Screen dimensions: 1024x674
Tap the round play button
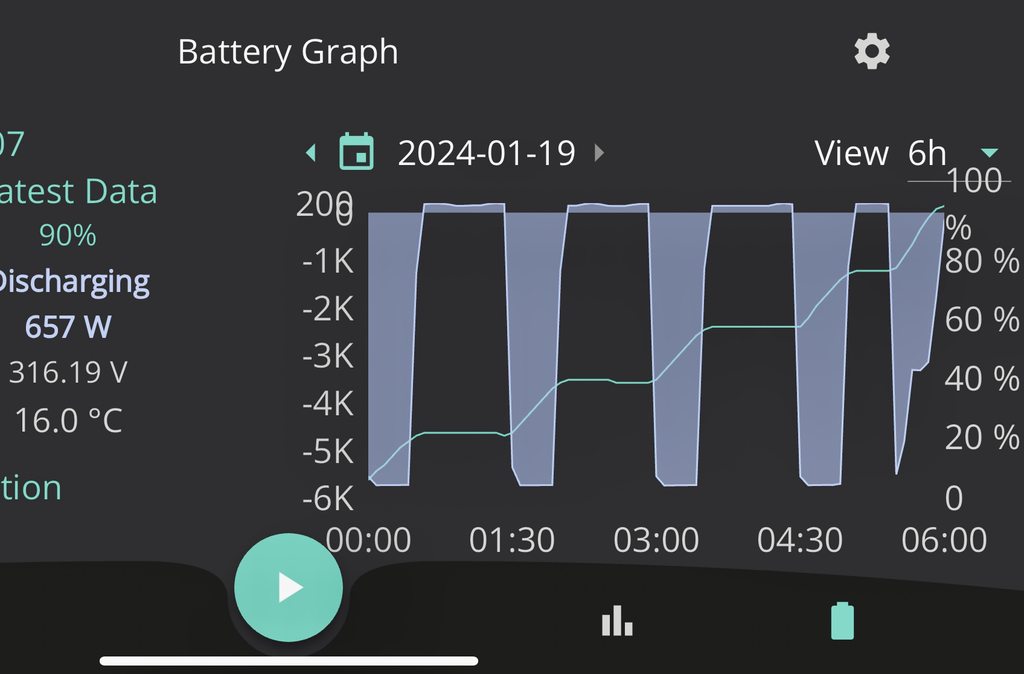[289, 587]
